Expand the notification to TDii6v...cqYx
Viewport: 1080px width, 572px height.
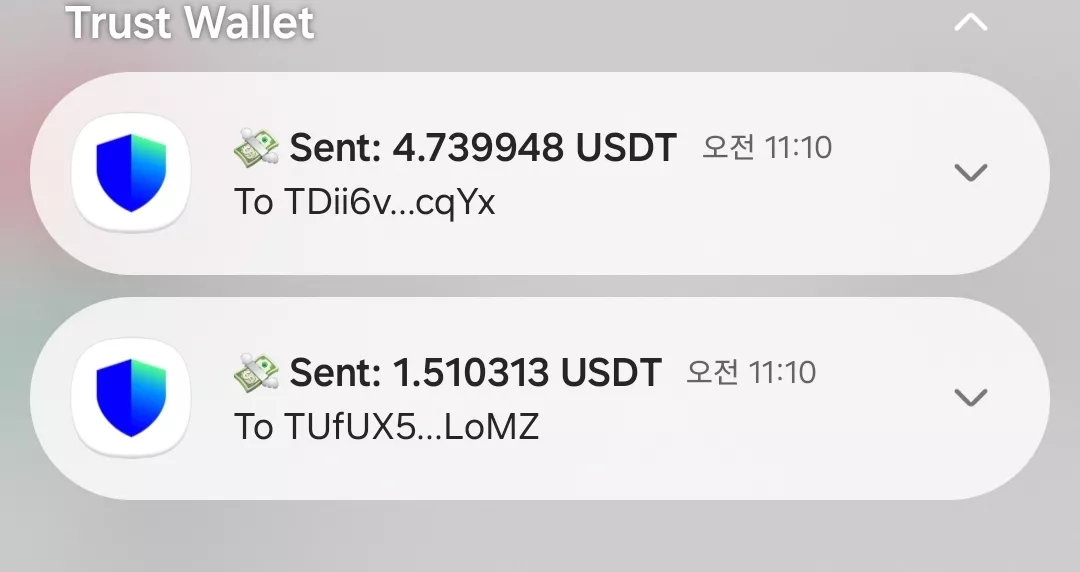coord(970,172)
